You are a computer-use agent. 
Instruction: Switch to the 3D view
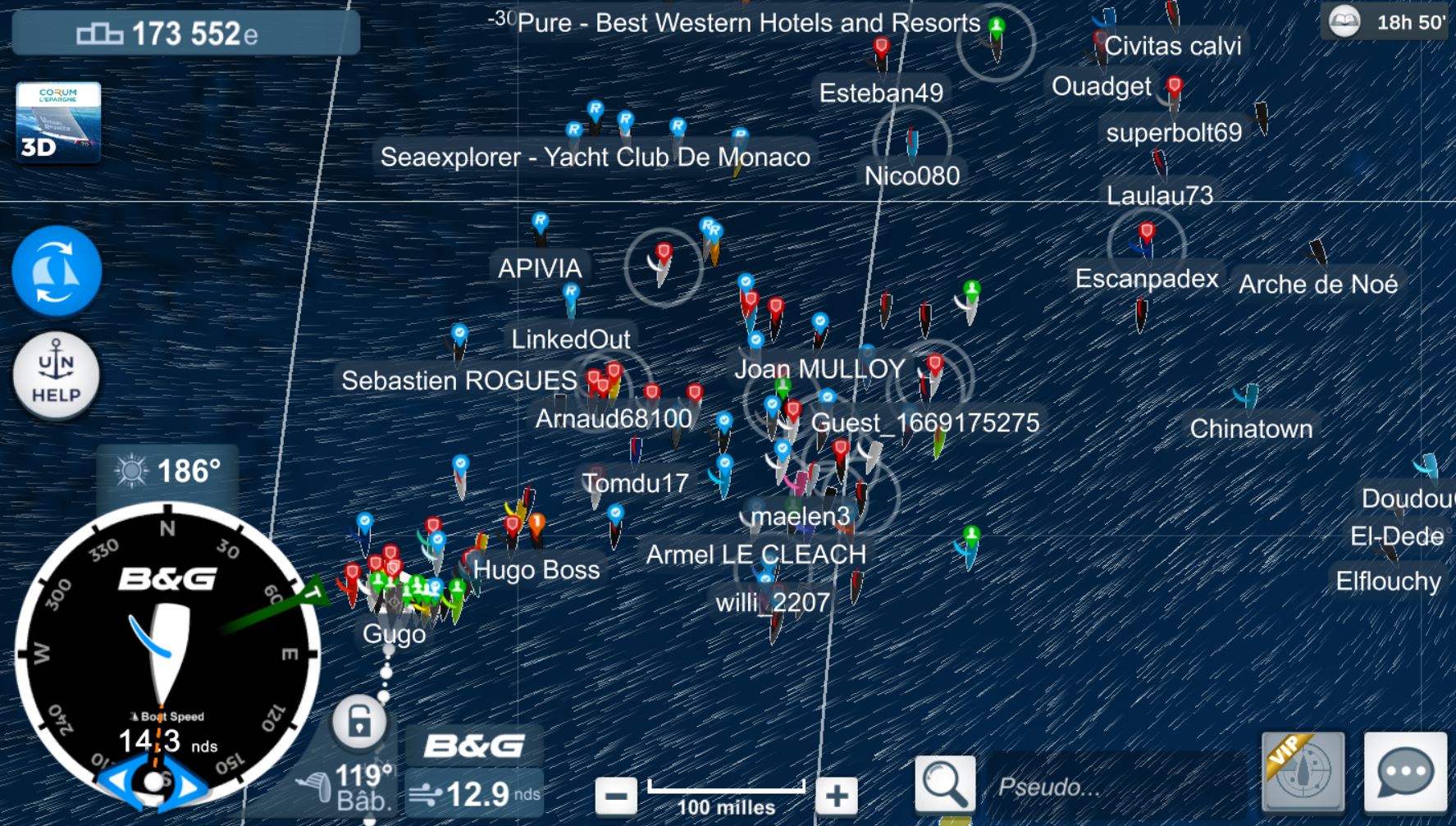pos(58,122)
